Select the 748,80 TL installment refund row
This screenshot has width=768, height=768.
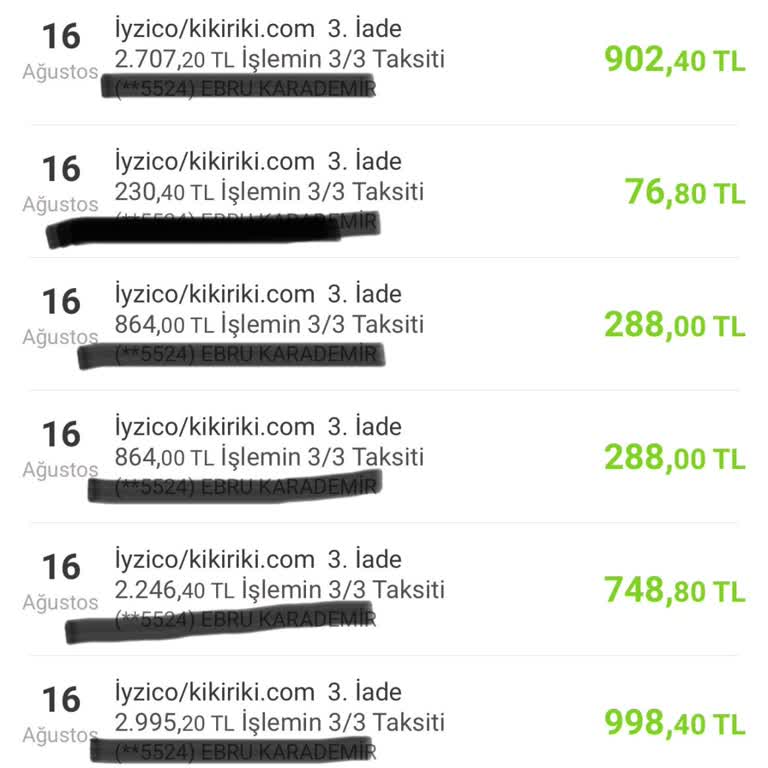click(384, 589)
